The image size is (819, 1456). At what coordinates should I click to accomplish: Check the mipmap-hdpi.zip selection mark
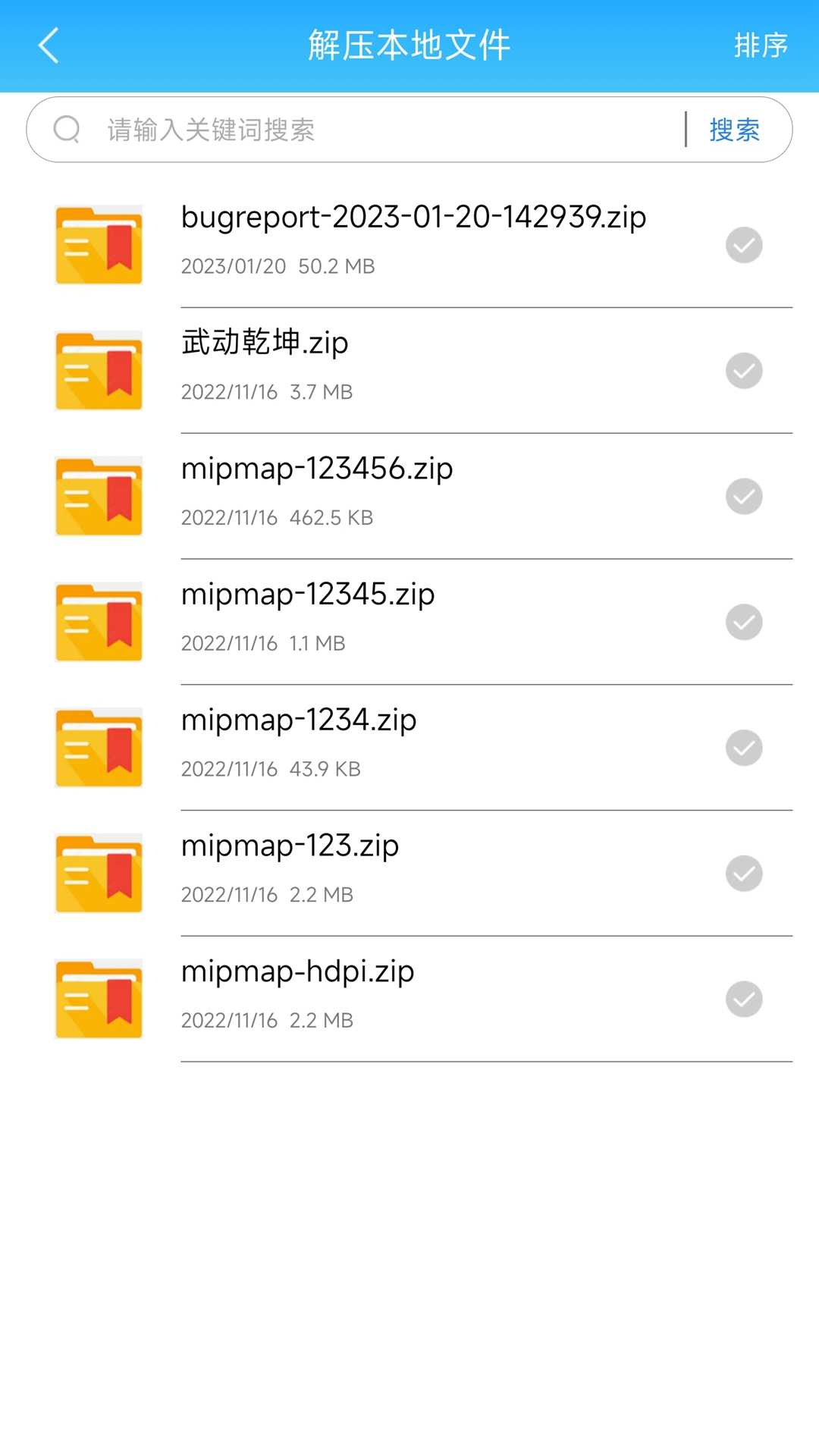743,999
